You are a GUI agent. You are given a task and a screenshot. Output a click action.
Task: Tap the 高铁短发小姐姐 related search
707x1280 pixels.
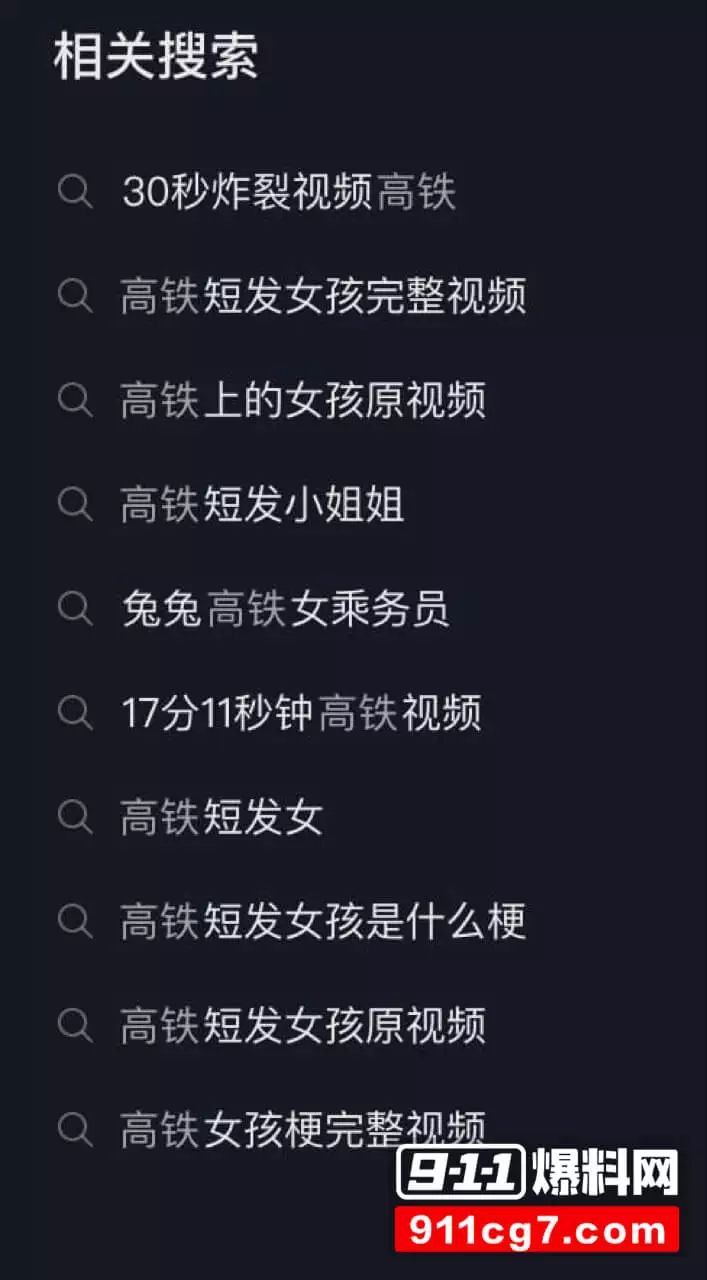coord(262,505)
